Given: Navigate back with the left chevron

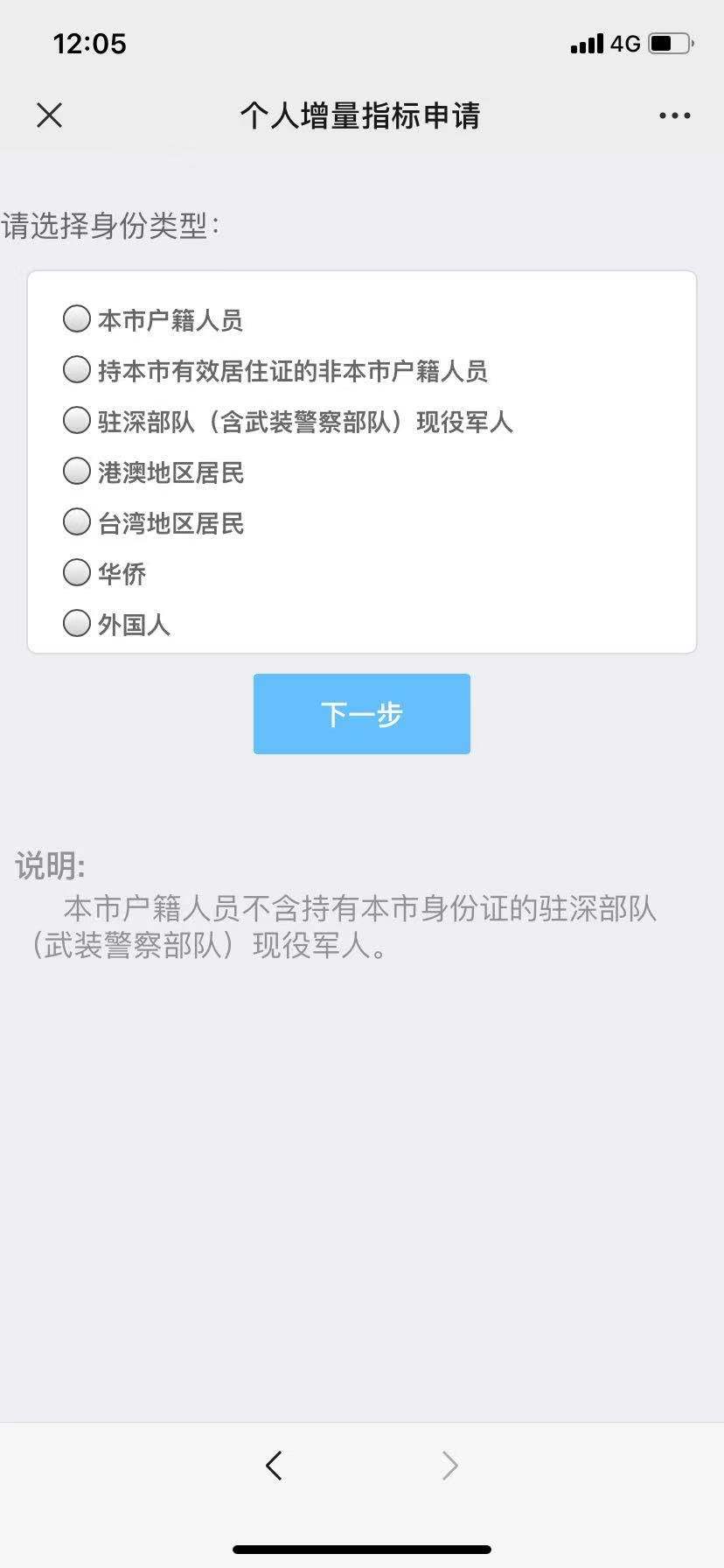Looking at the screenshot, I should point(274,1466).
